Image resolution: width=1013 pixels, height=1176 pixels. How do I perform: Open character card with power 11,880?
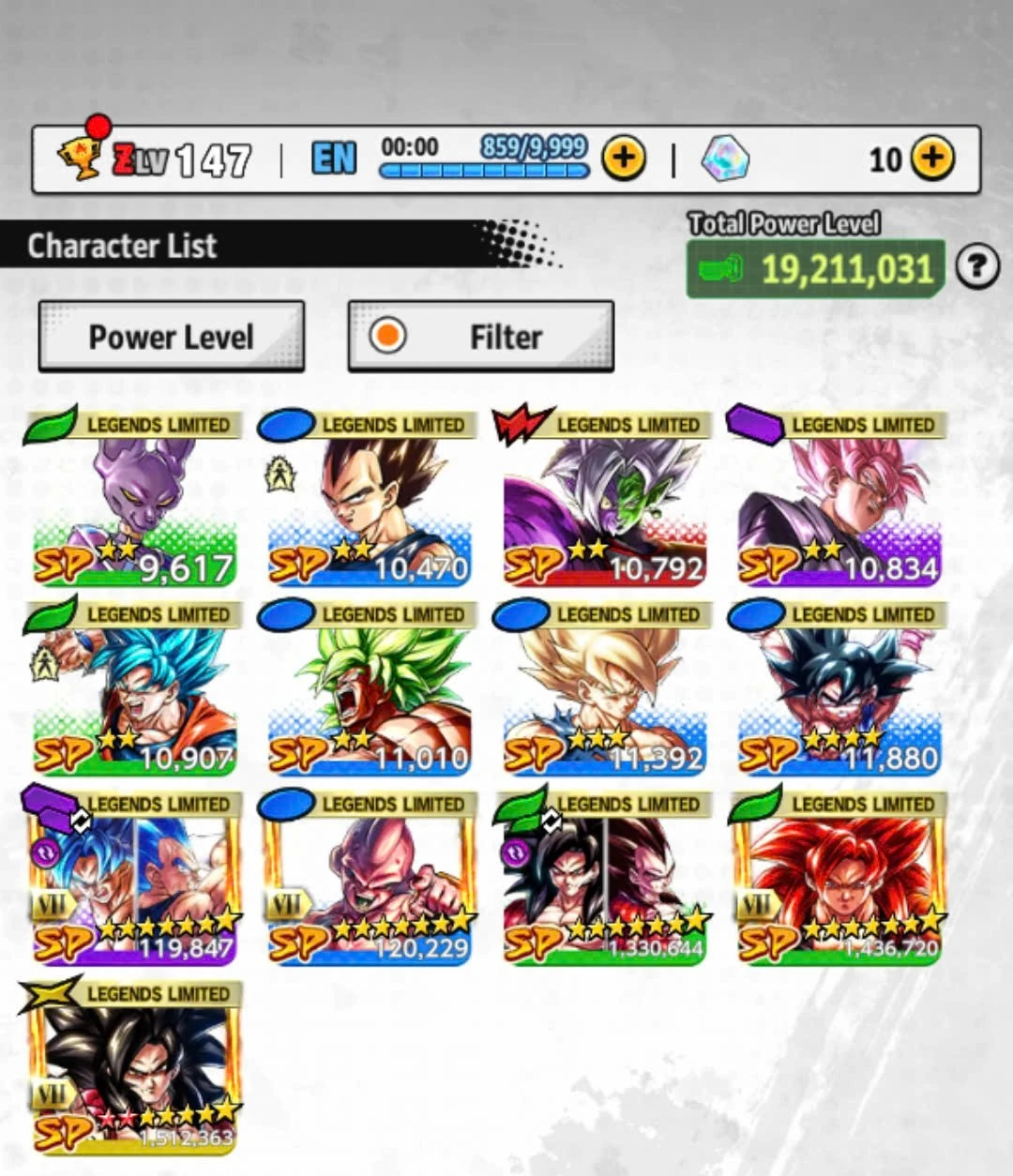click(x=838, y=696)
